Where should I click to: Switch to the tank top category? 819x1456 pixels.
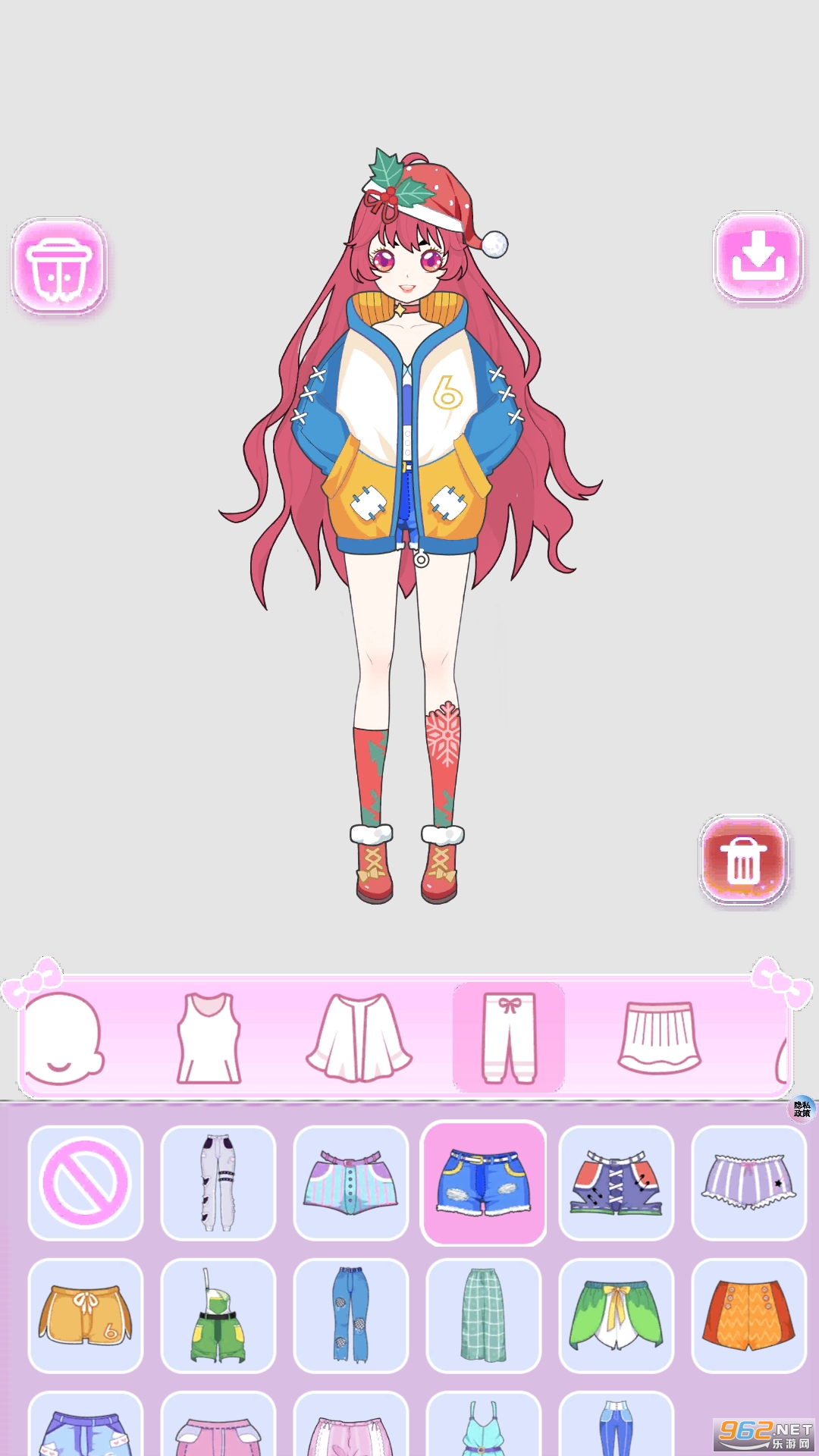(x=209, y=1037)
